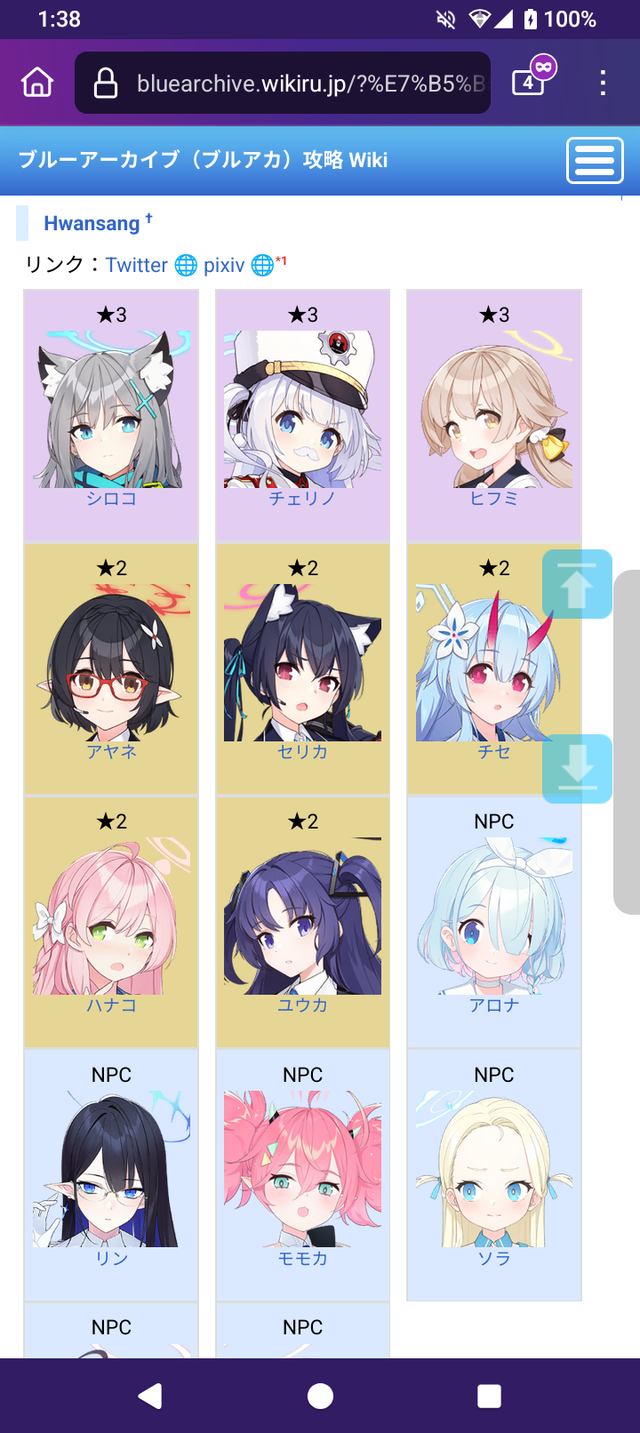Open Hwansang's pixiv link
The height and width of the screenshot is (1433, 640).
[x=224, y=264]
